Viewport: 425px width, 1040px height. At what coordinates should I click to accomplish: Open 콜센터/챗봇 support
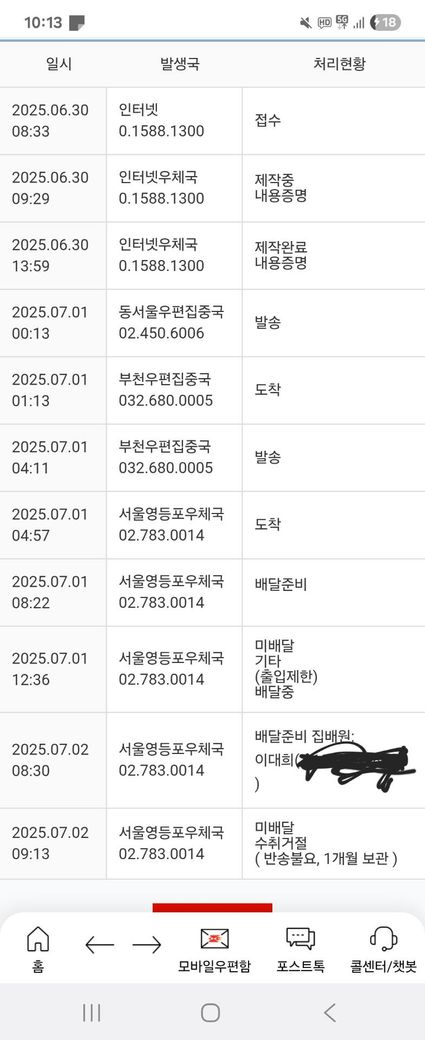tap(383, 949)
